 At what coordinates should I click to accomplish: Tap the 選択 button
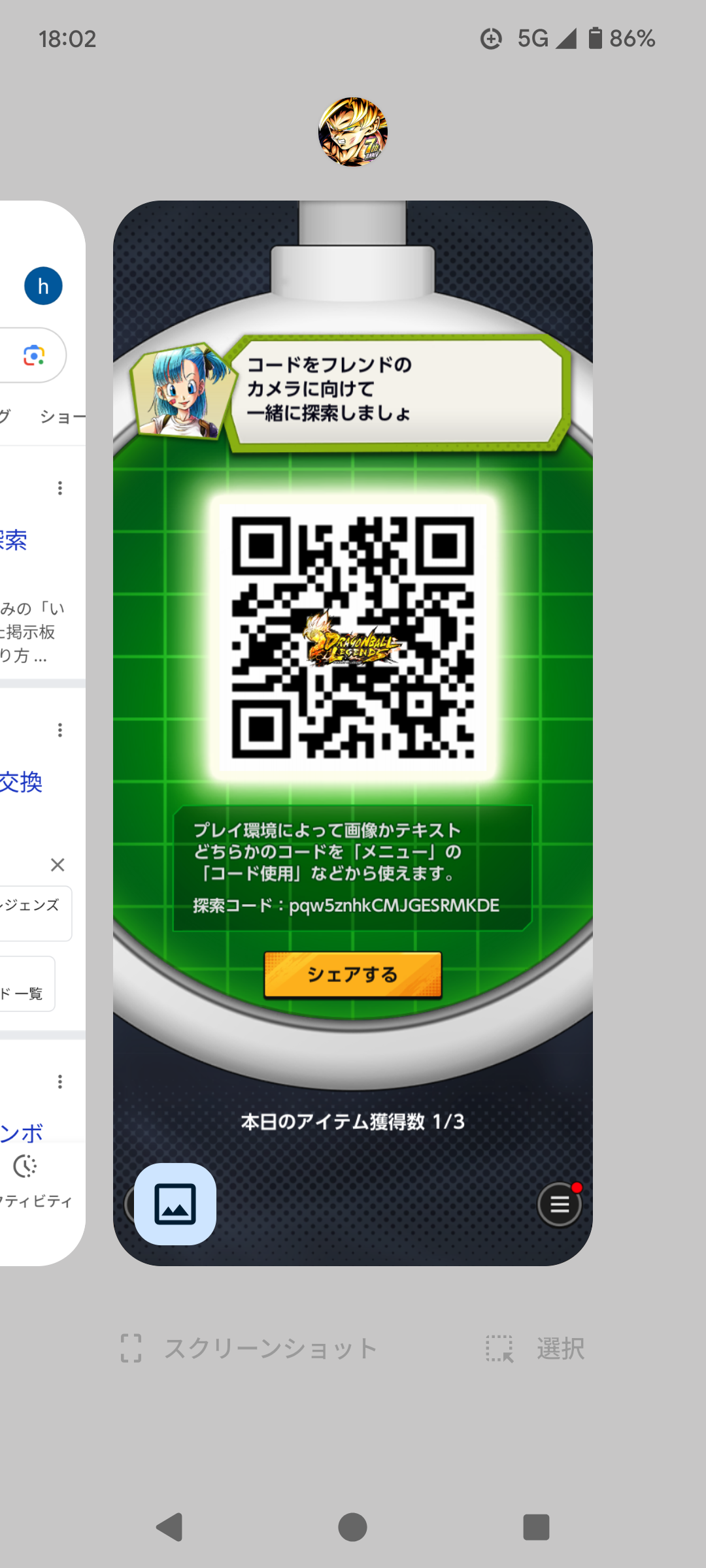click(535, 1348)
